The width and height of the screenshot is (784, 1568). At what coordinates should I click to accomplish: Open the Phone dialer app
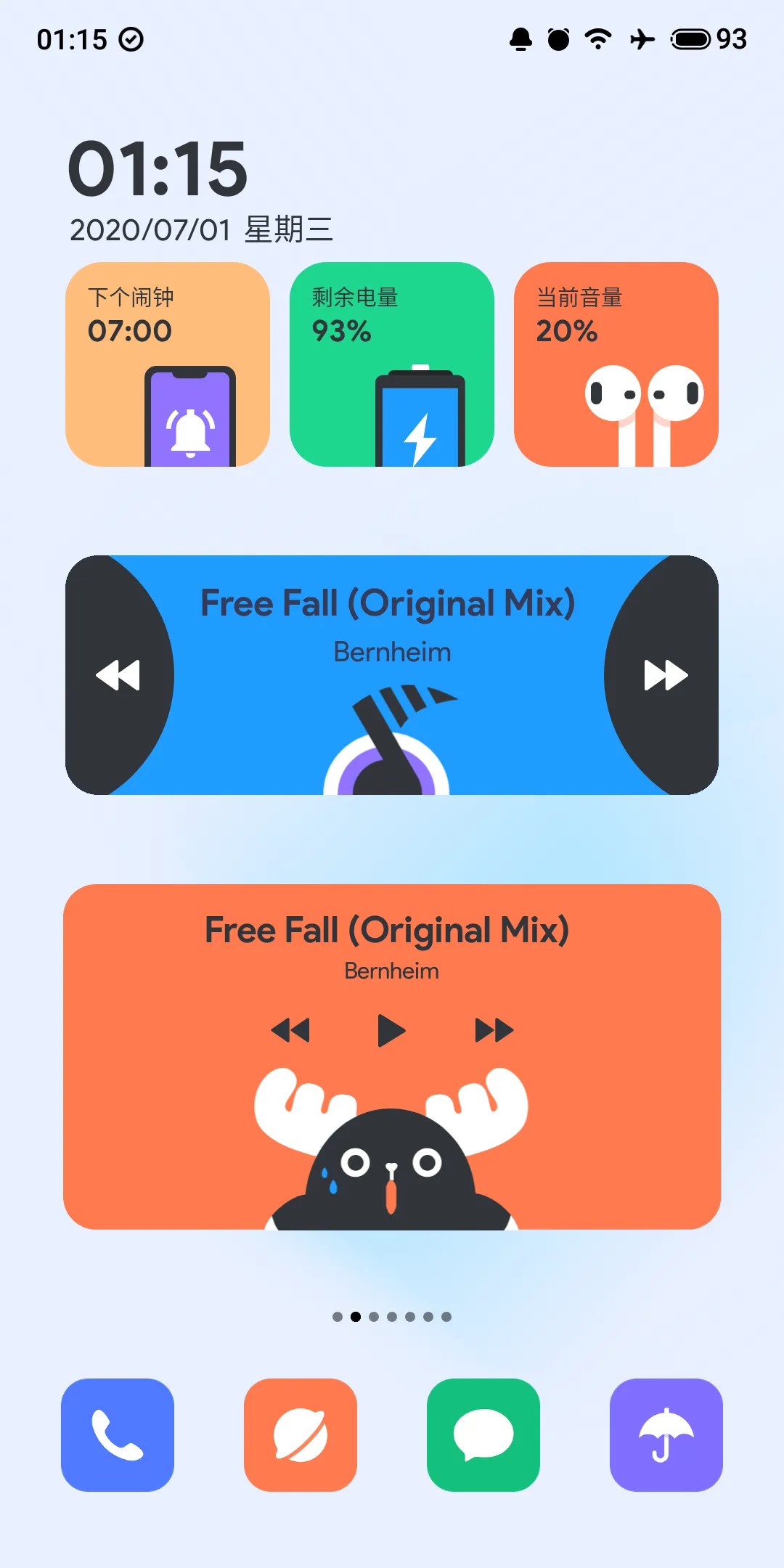[118, 1435]
